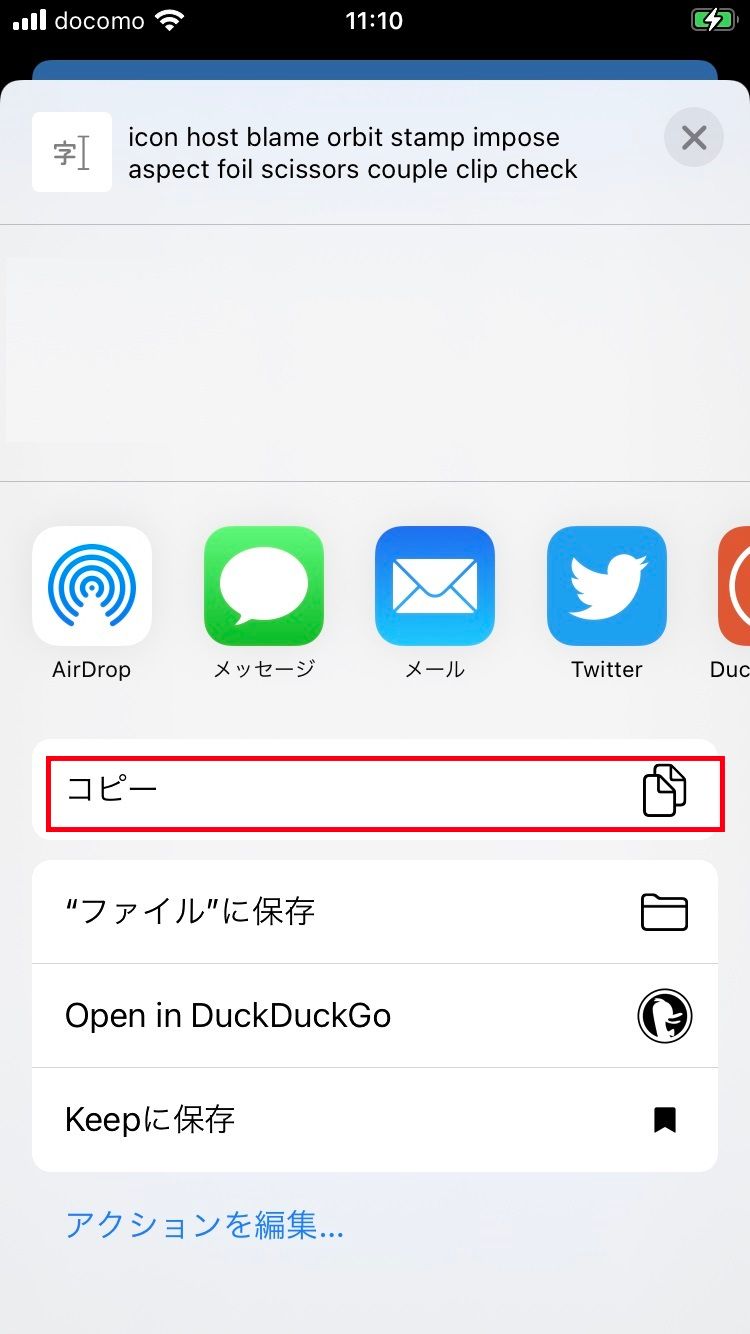Tap コピー to copy the text

click(x=385, y=793)
